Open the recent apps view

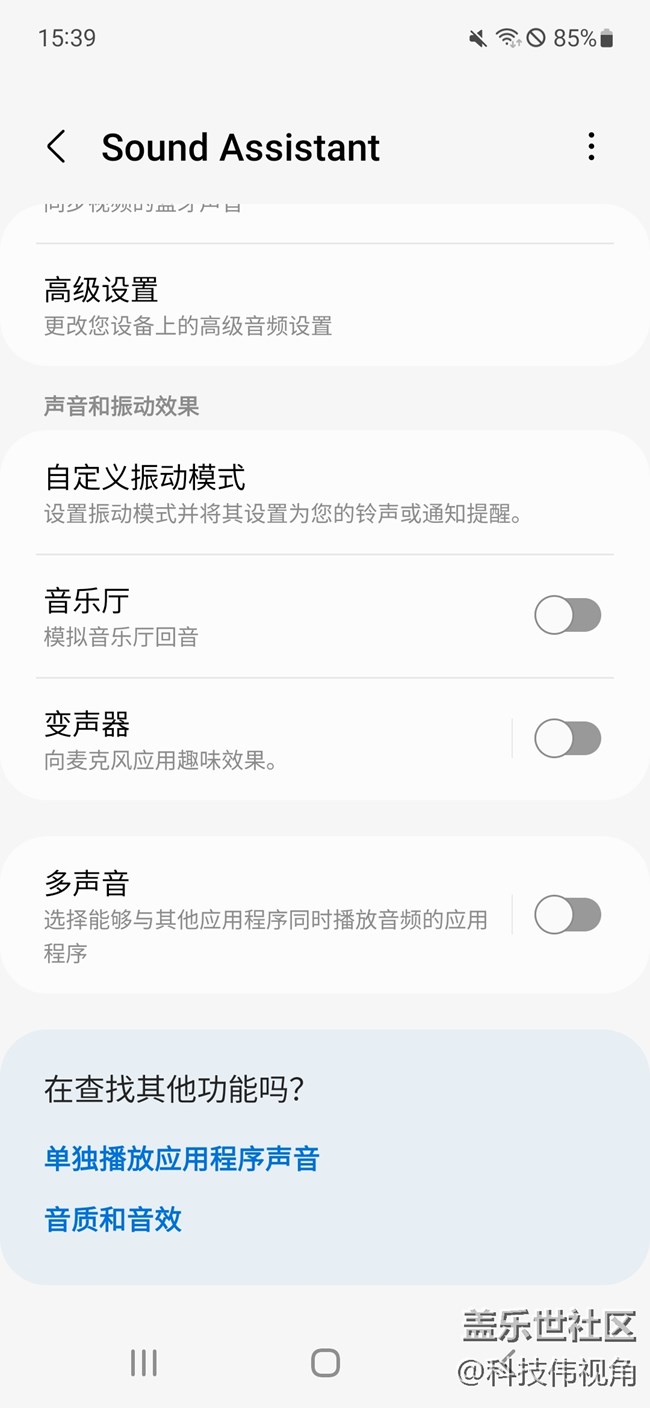pos(144,1362)
